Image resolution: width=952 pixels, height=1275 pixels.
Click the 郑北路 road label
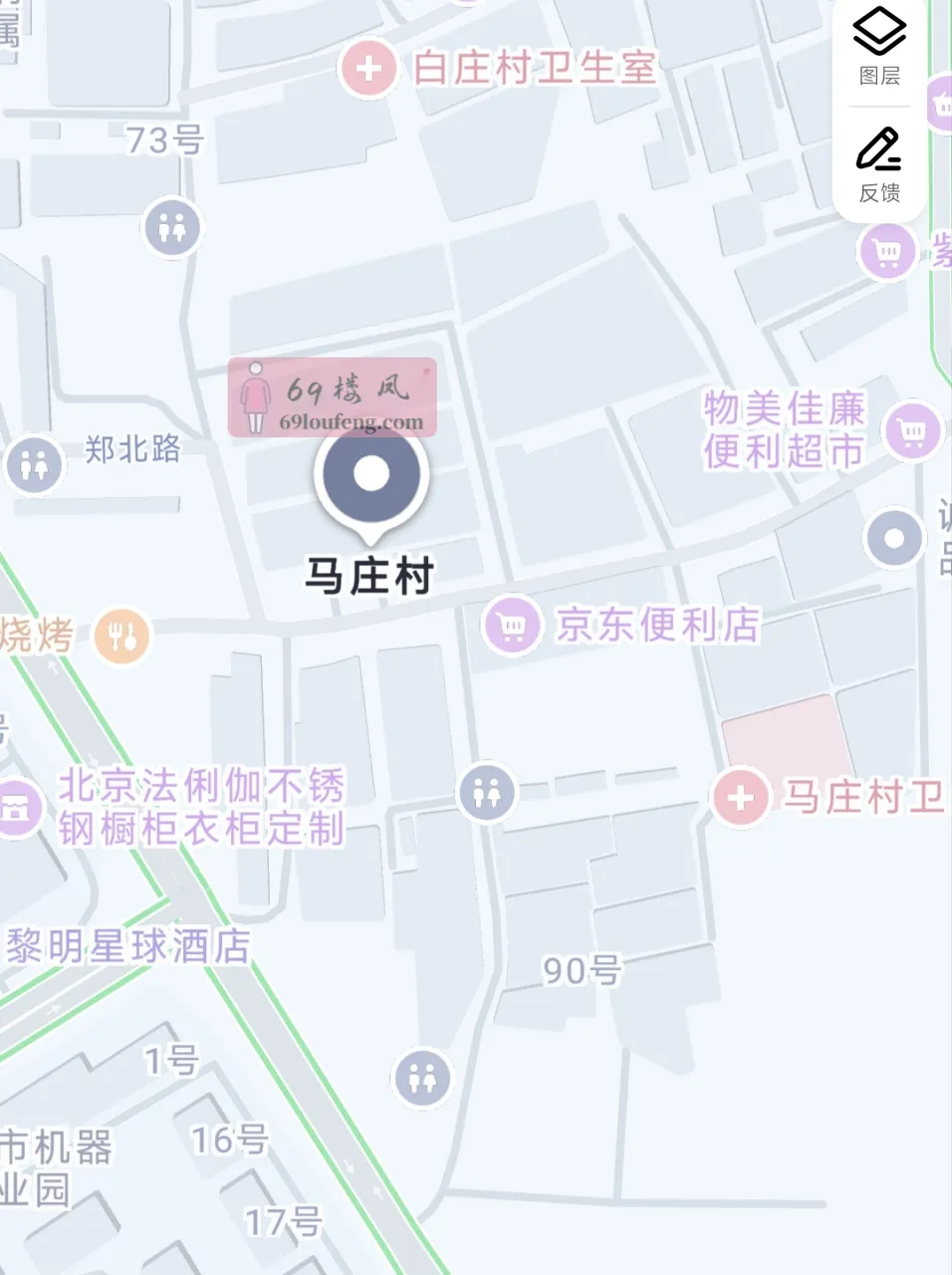tap(130, 451)
